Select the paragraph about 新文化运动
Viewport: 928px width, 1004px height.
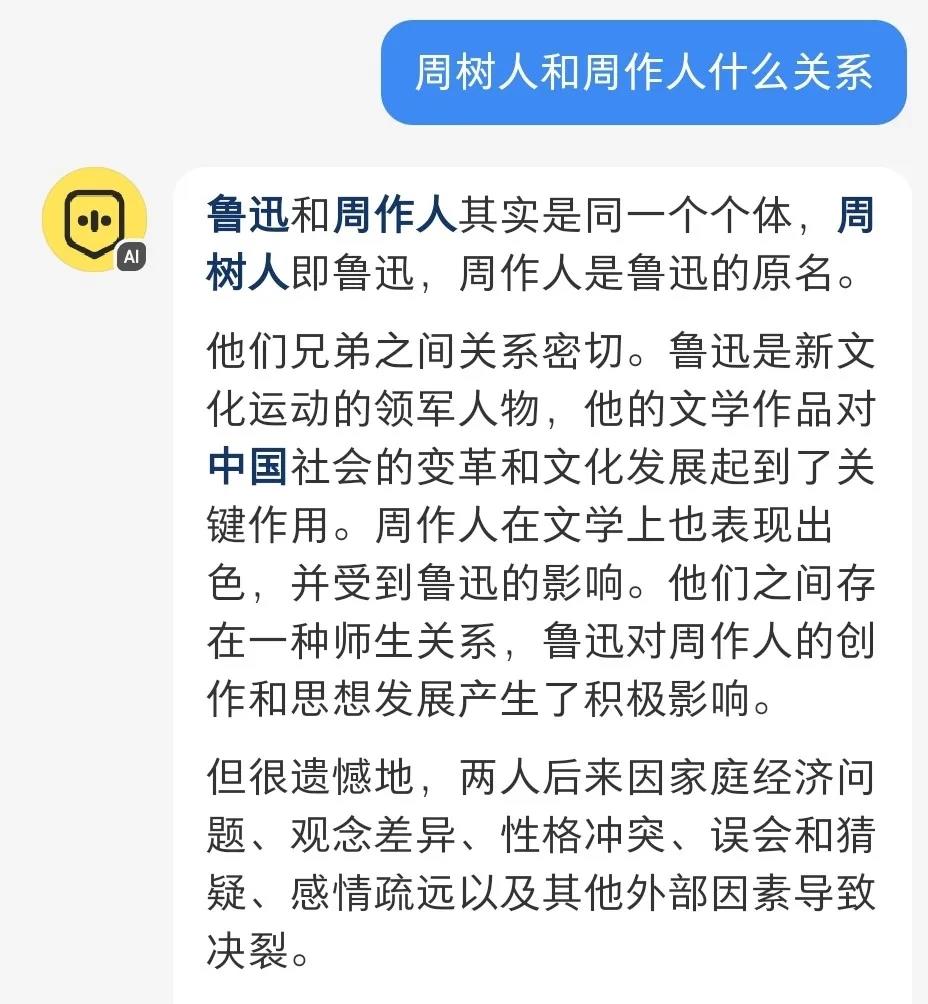tap(540, 520)
